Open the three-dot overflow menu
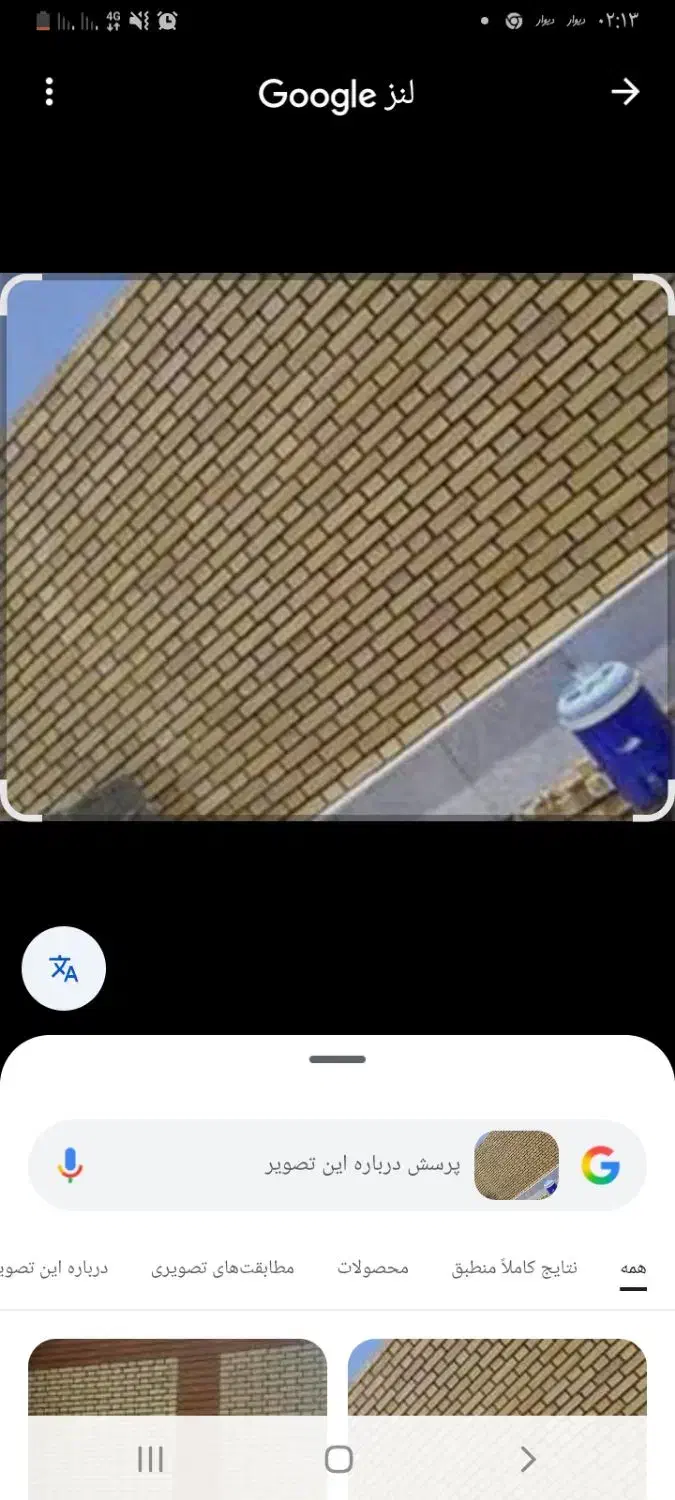Screen dimensions: 675x1500 pos(49,93)
